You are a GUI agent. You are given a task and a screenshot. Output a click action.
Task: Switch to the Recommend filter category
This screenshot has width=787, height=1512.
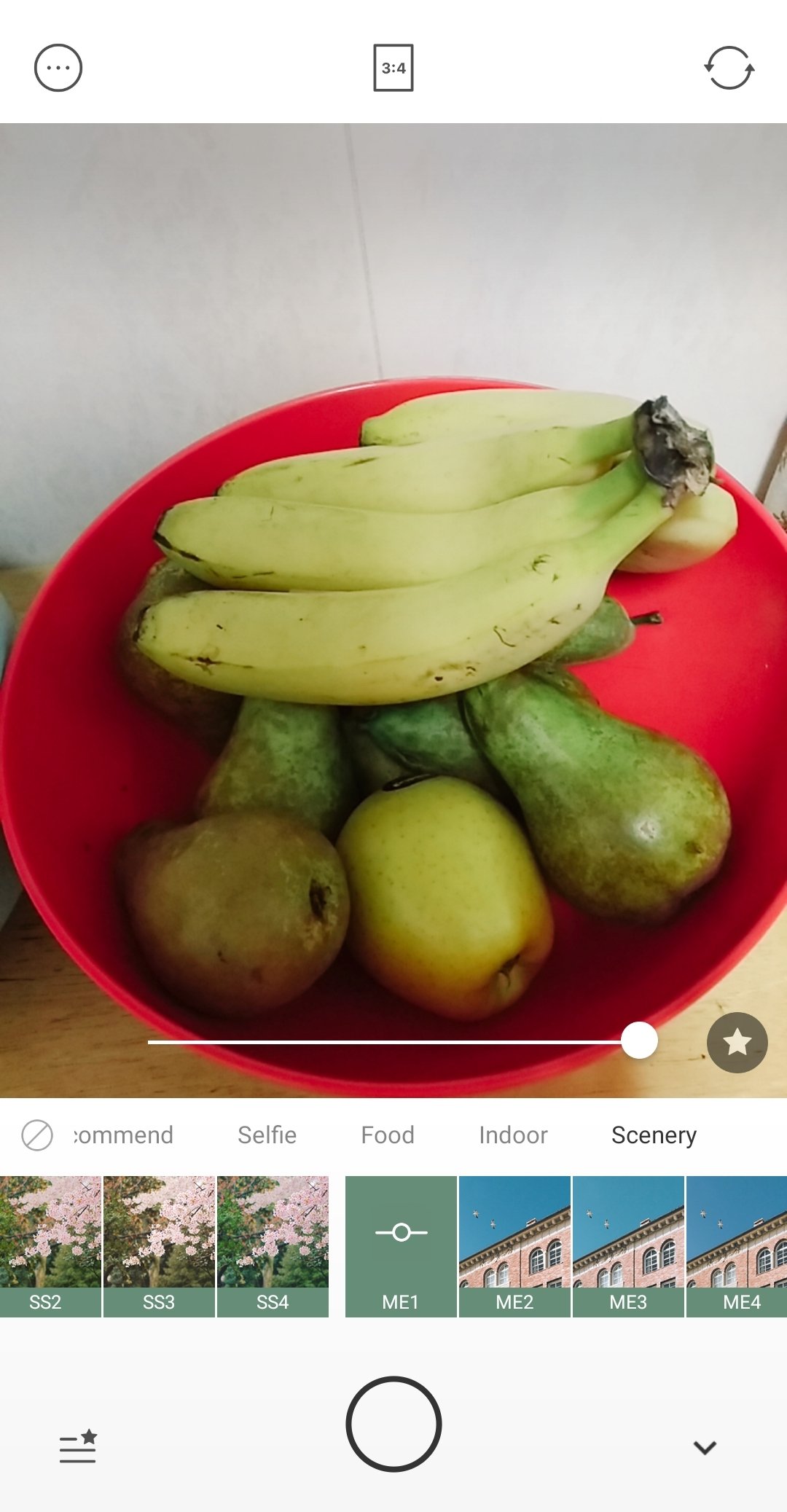[124, 1135]
